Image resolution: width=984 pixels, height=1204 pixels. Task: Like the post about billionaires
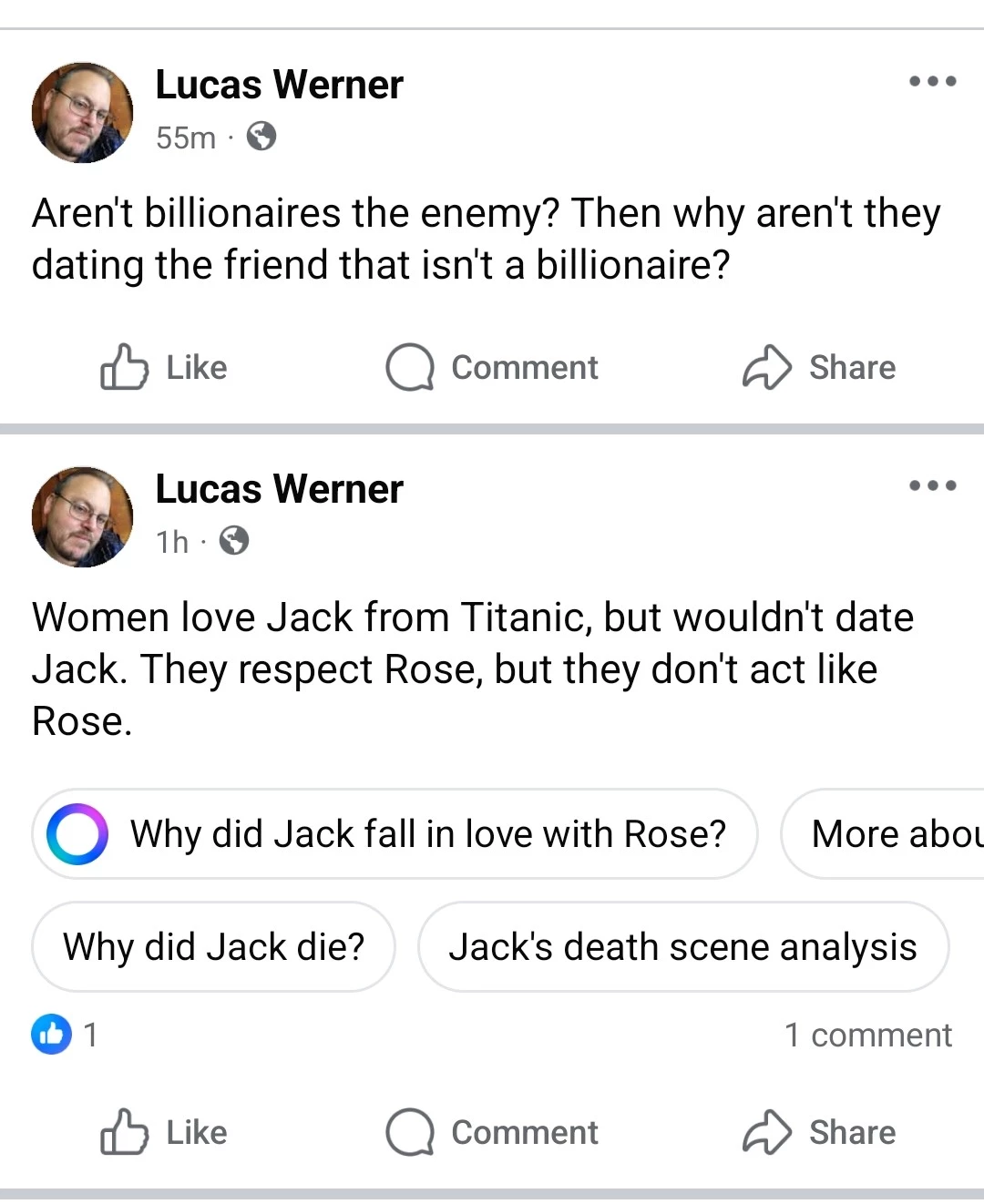coord(164,367)
